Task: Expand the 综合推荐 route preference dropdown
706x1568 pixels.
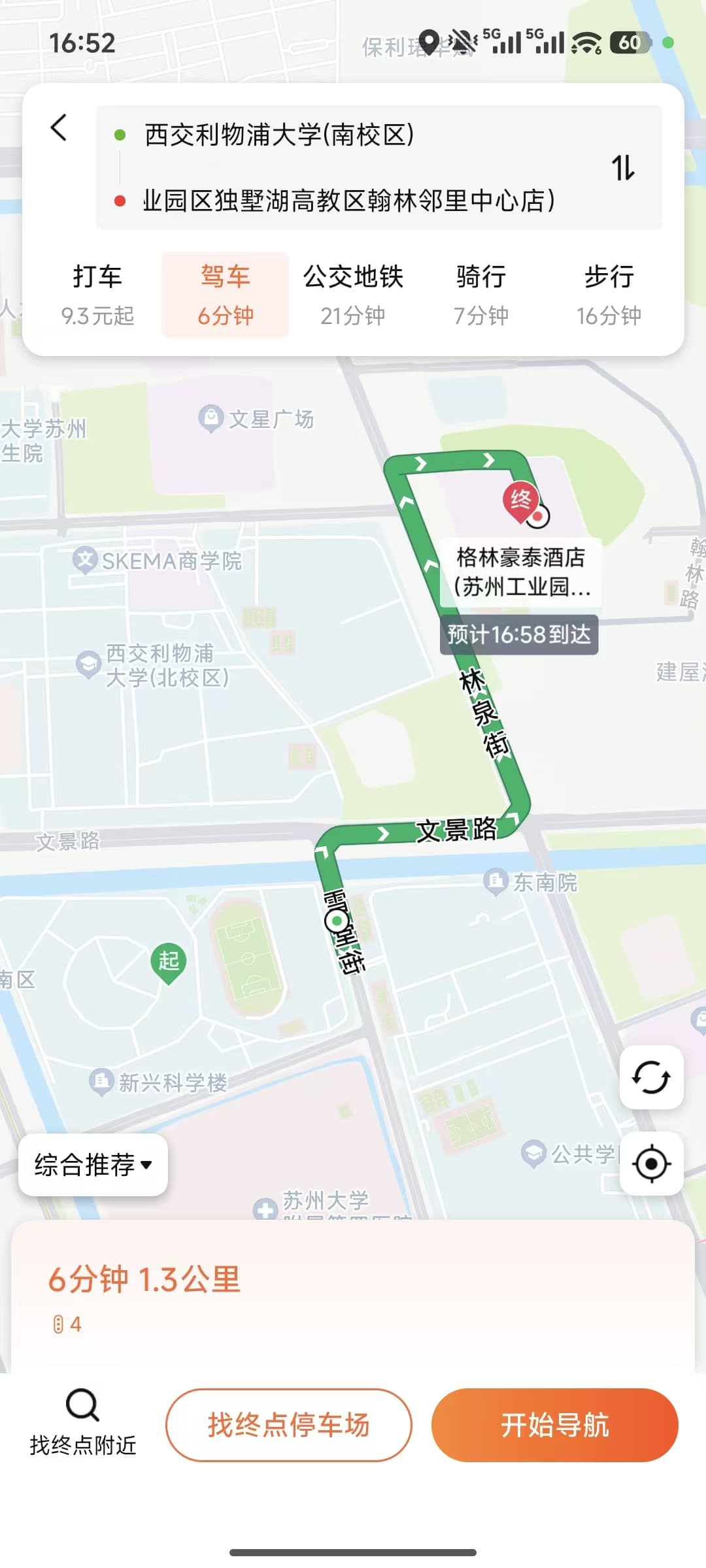Action: pos(93,1165)
